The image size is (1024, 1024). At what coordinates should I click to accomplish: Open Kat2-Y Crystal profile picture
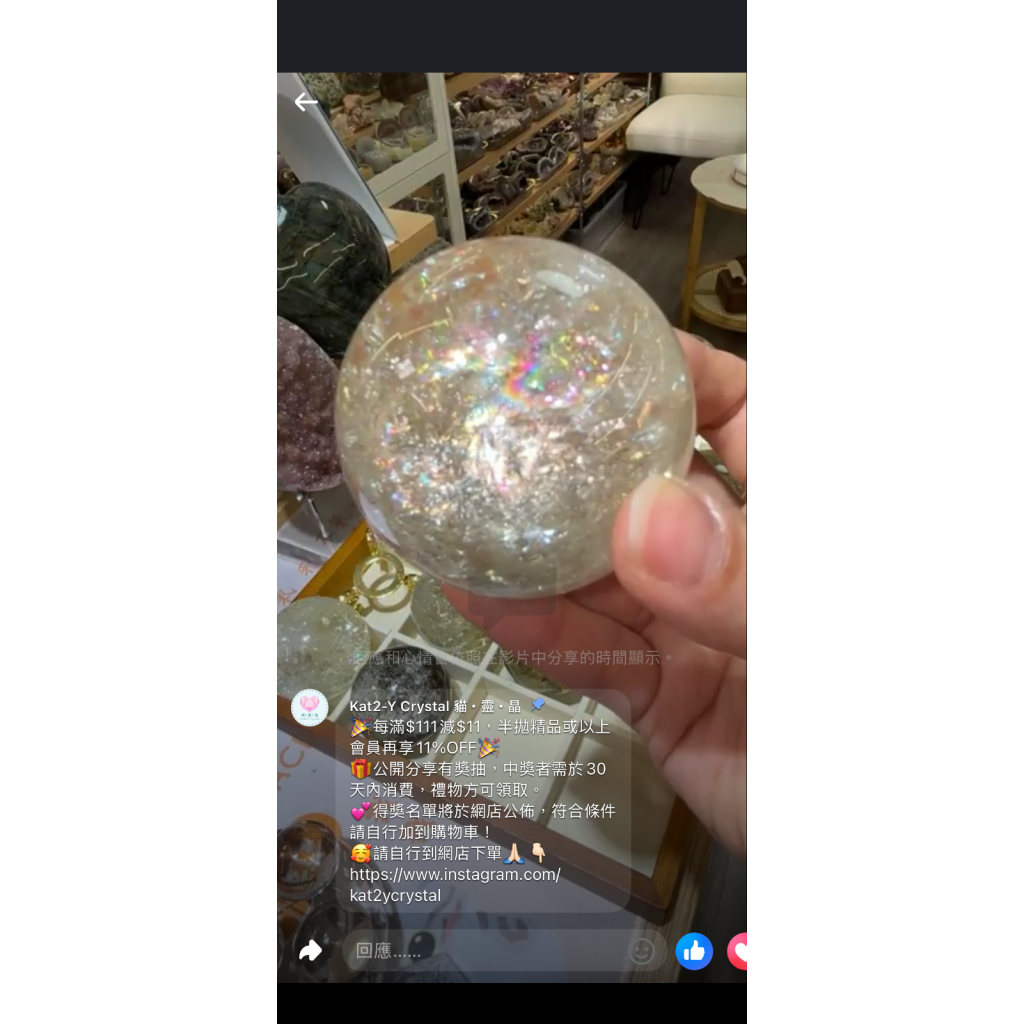tap(310, 707)
